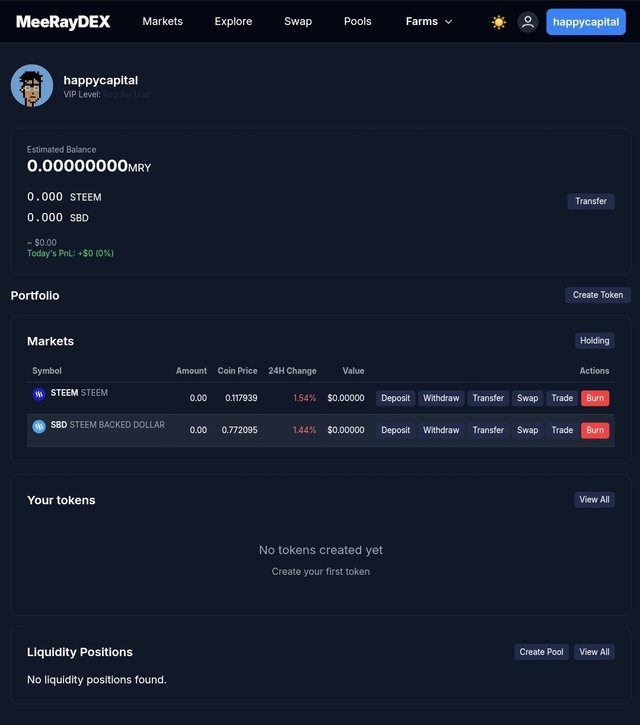The height and width of the screenshot is (725, 640).
Task: Deposit STEEM into the account
Action: point(395,398)
